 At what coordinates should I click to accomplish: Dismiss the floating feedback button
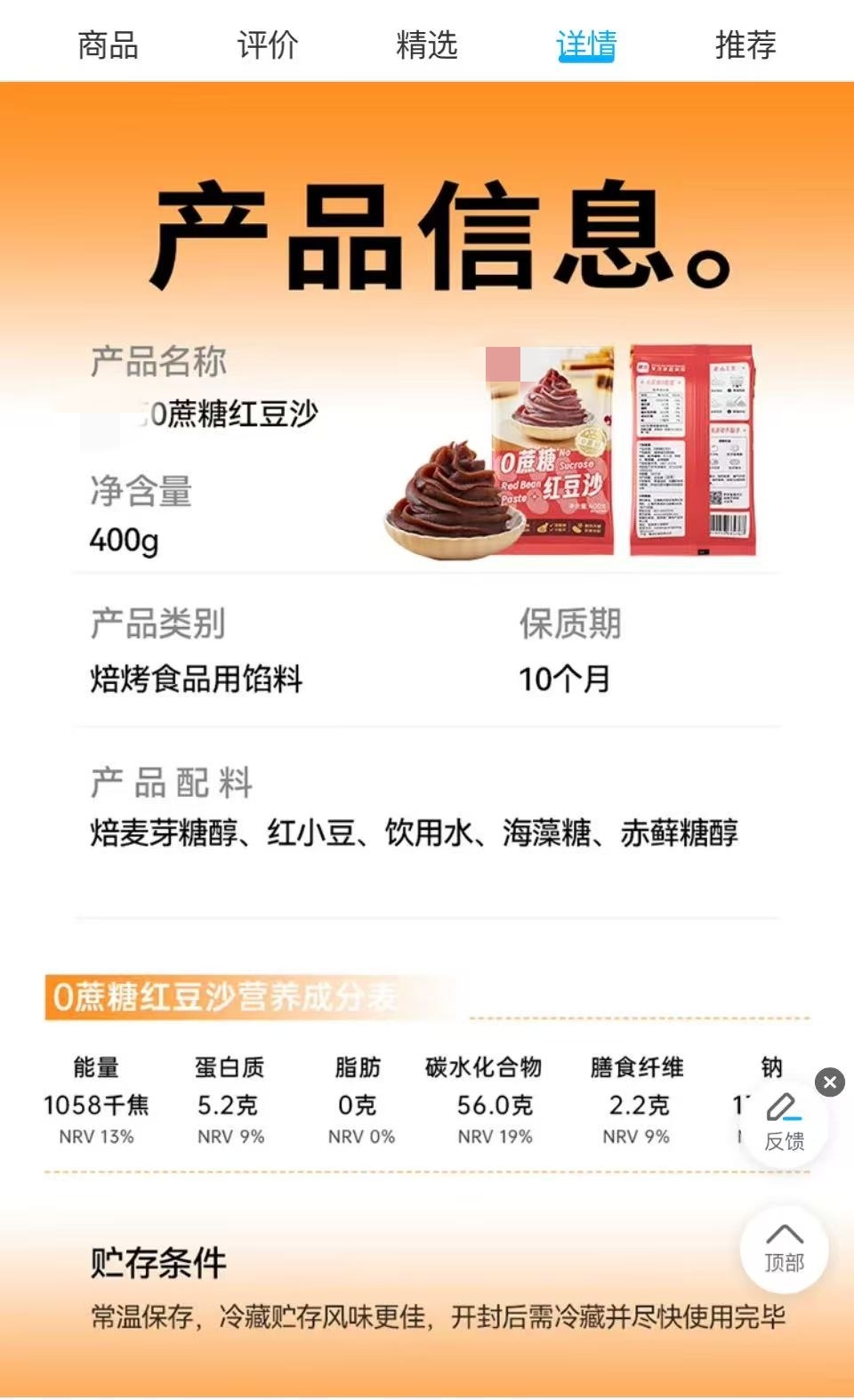click(830, 1082)
